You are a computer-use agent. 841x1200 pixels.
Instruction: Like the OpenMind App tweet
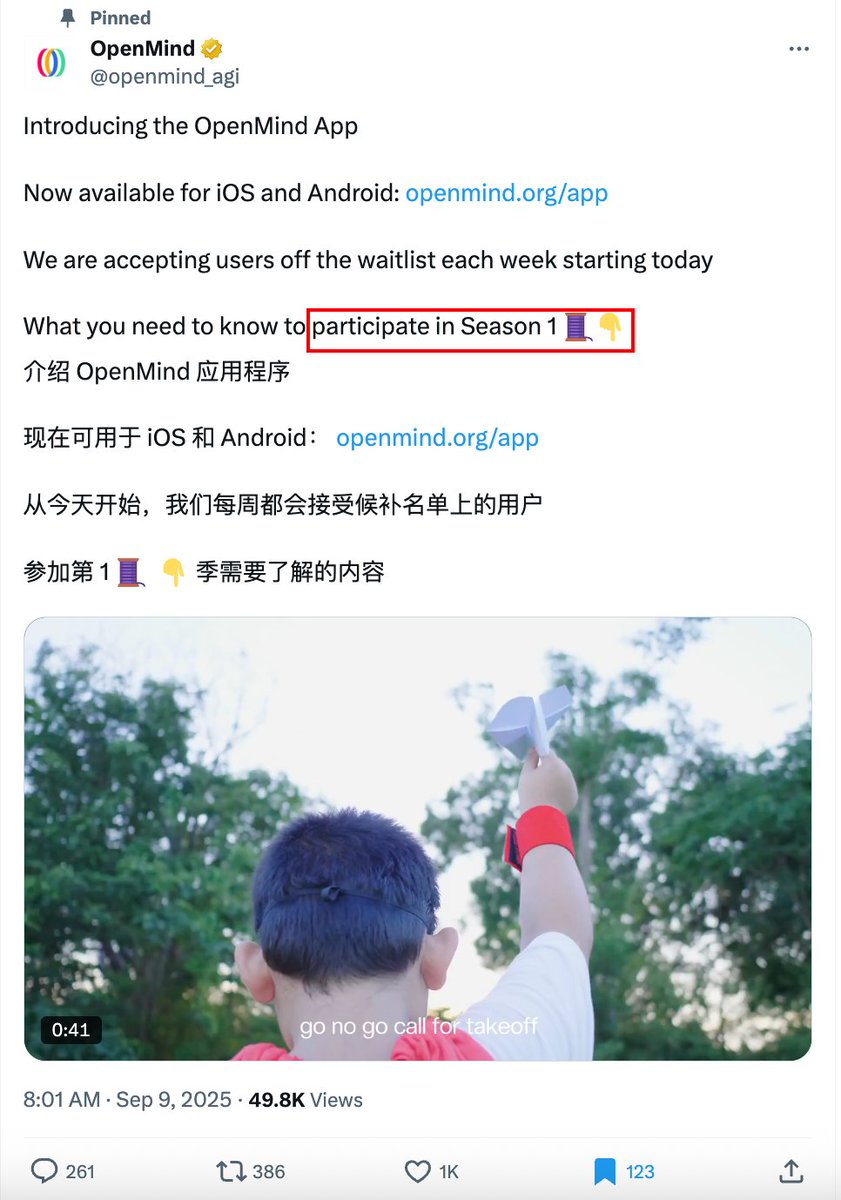click(x=417, y=1171)
